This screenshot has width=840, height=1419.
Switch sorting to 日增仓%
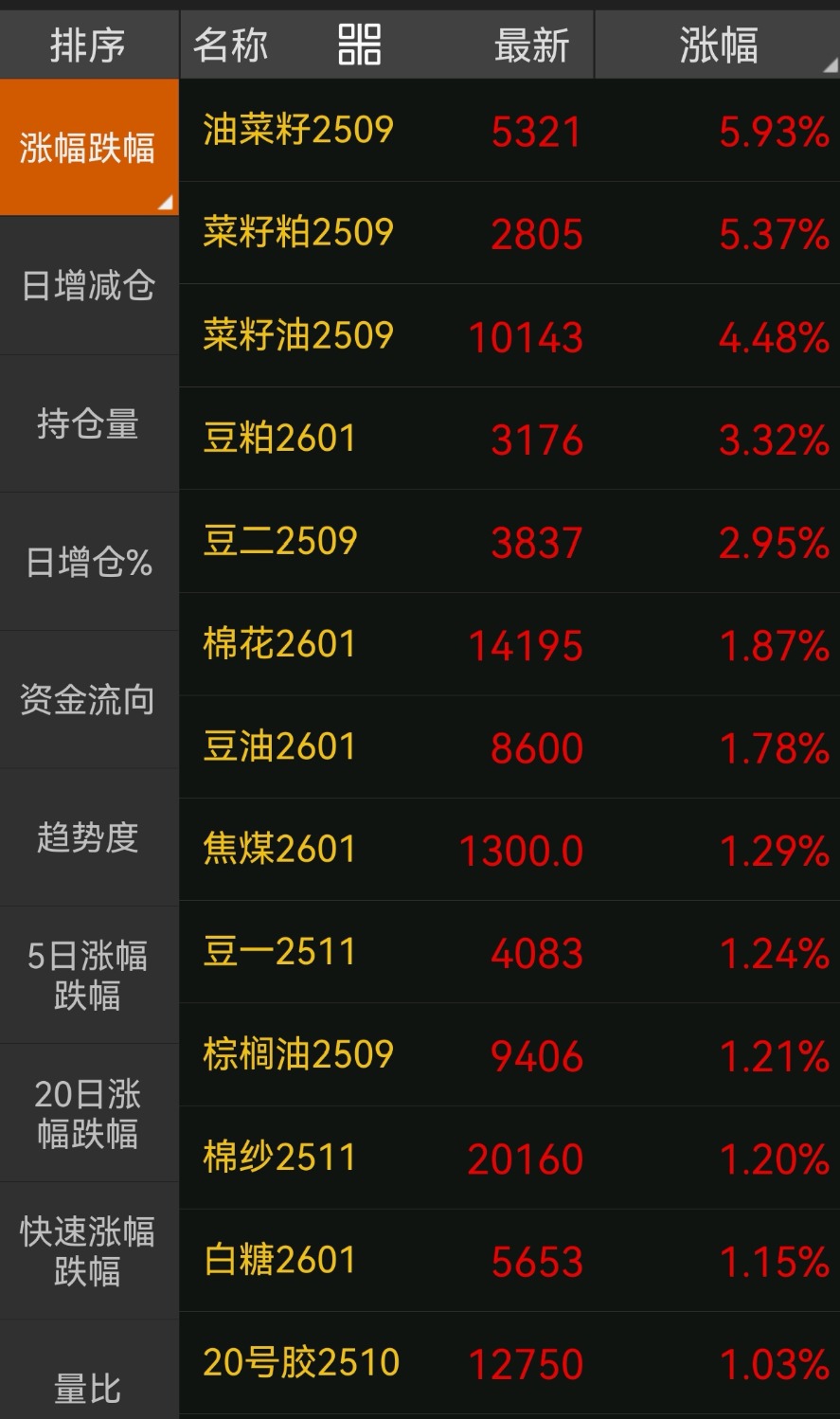pyautogui.click(x=88, y=562)
